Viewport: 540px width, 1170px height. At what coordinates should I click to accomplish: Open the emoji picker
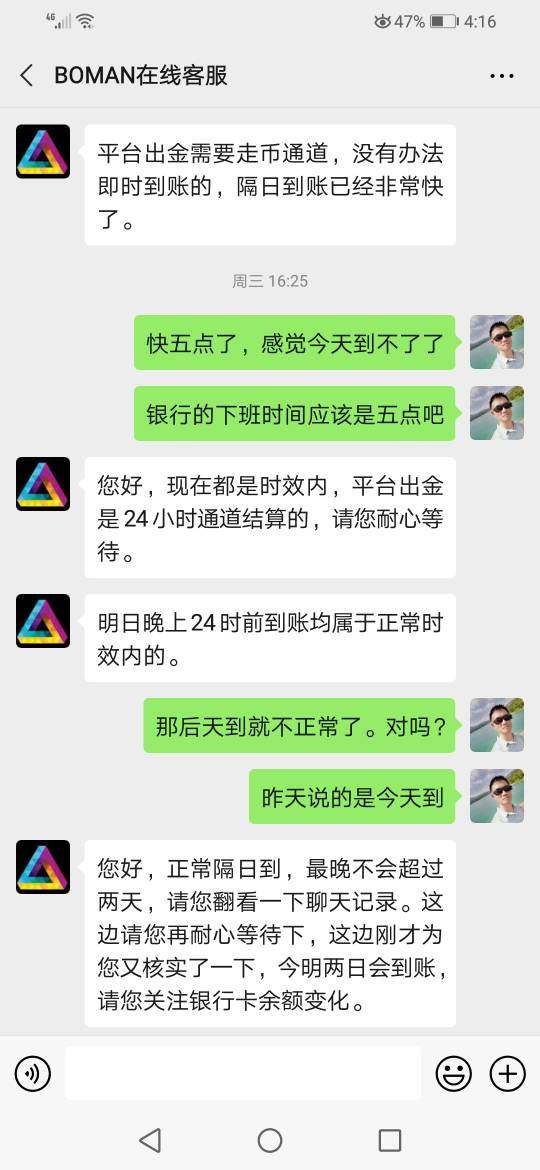pos(453,1074)
